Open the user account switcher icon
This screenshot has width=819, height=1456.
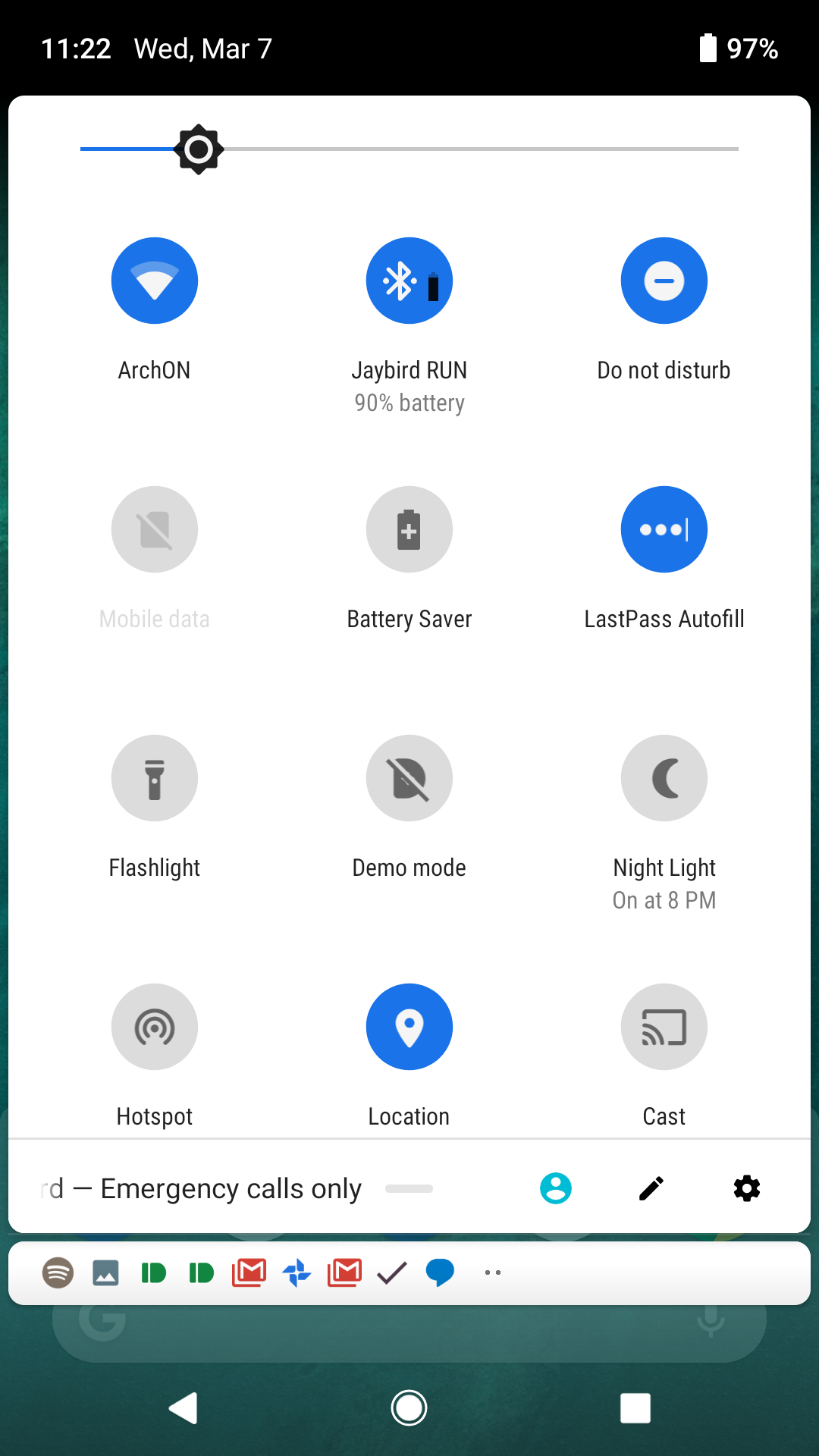click(x=556, y=1188)
